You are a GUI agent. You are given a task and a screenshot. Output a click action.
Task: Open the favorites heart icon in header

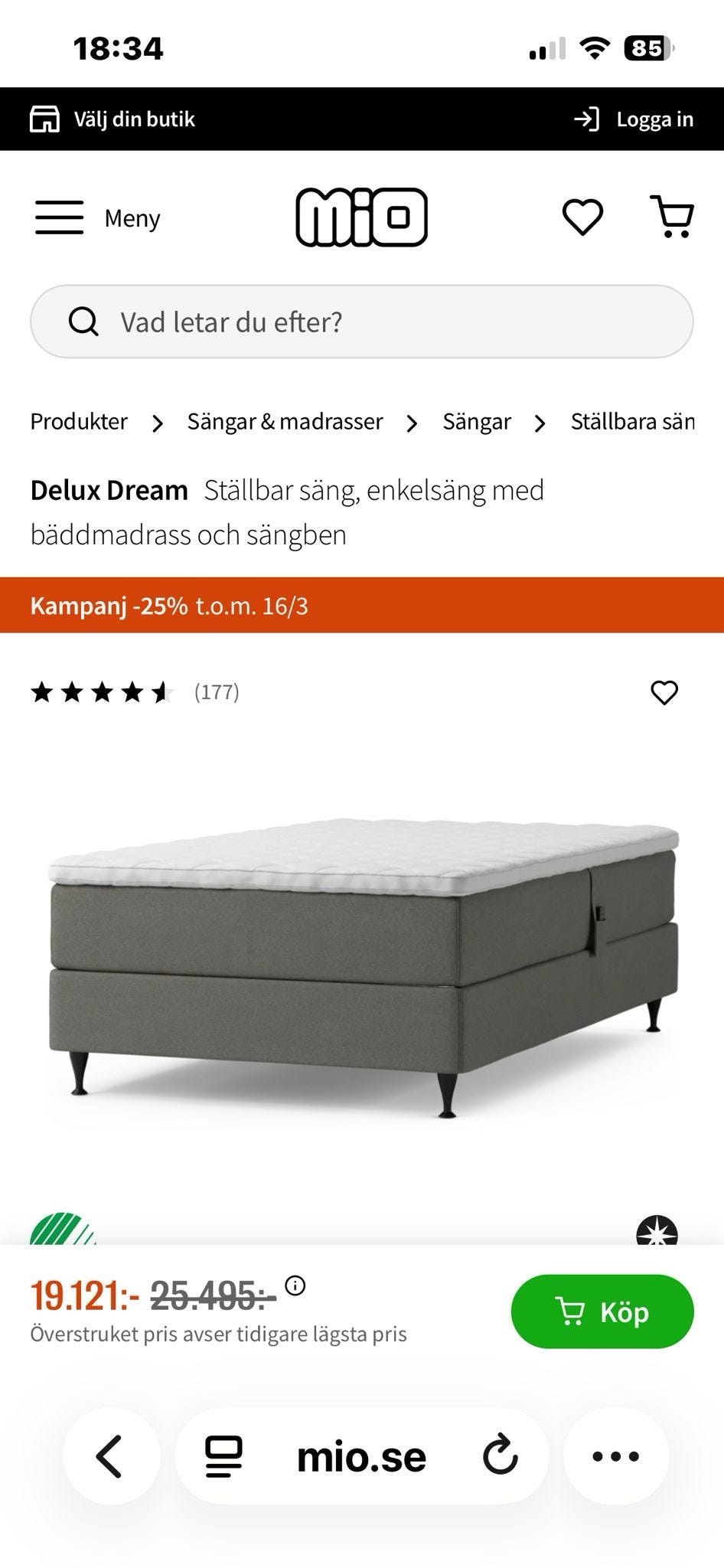click(582, 218)
